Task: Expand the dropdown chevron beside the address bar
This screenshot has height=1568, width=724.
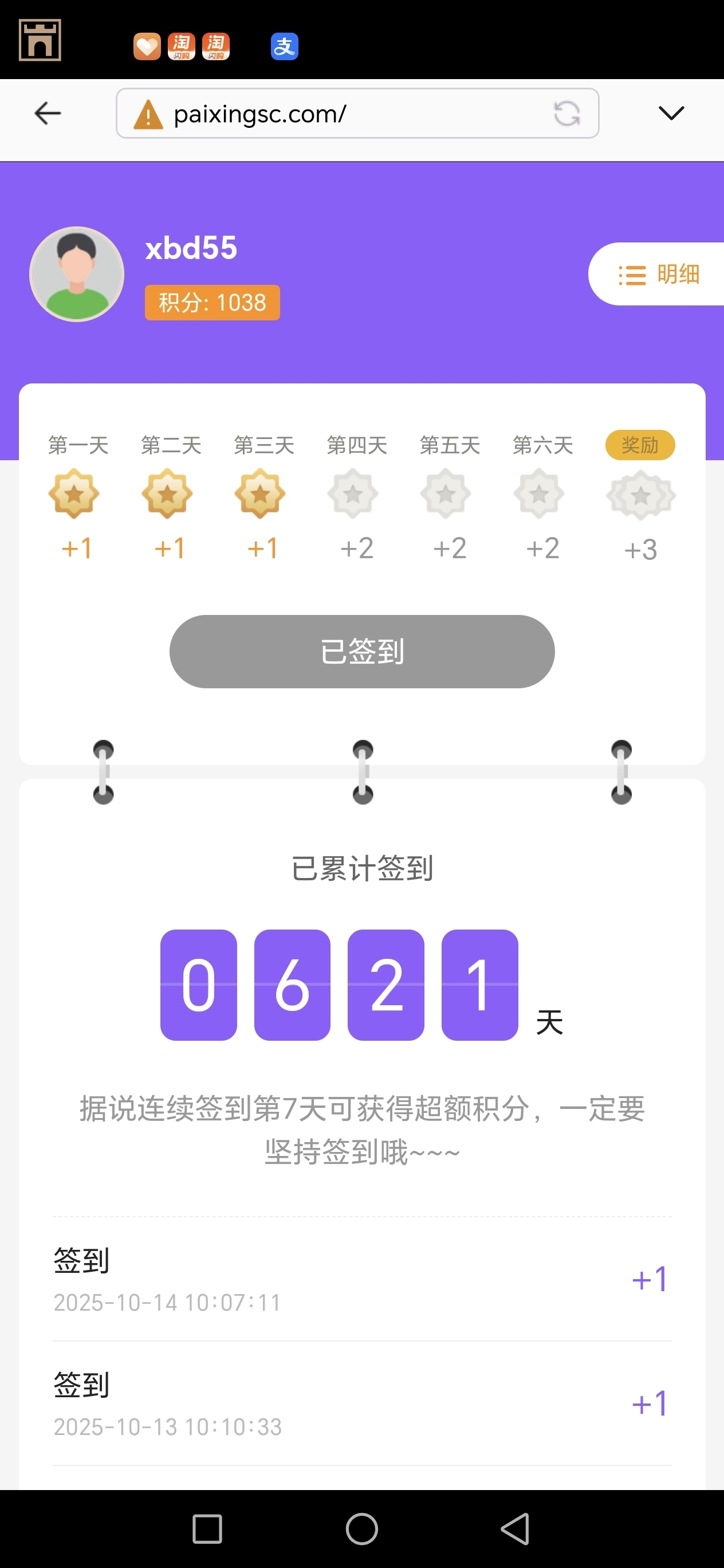Action: [671, 113]
